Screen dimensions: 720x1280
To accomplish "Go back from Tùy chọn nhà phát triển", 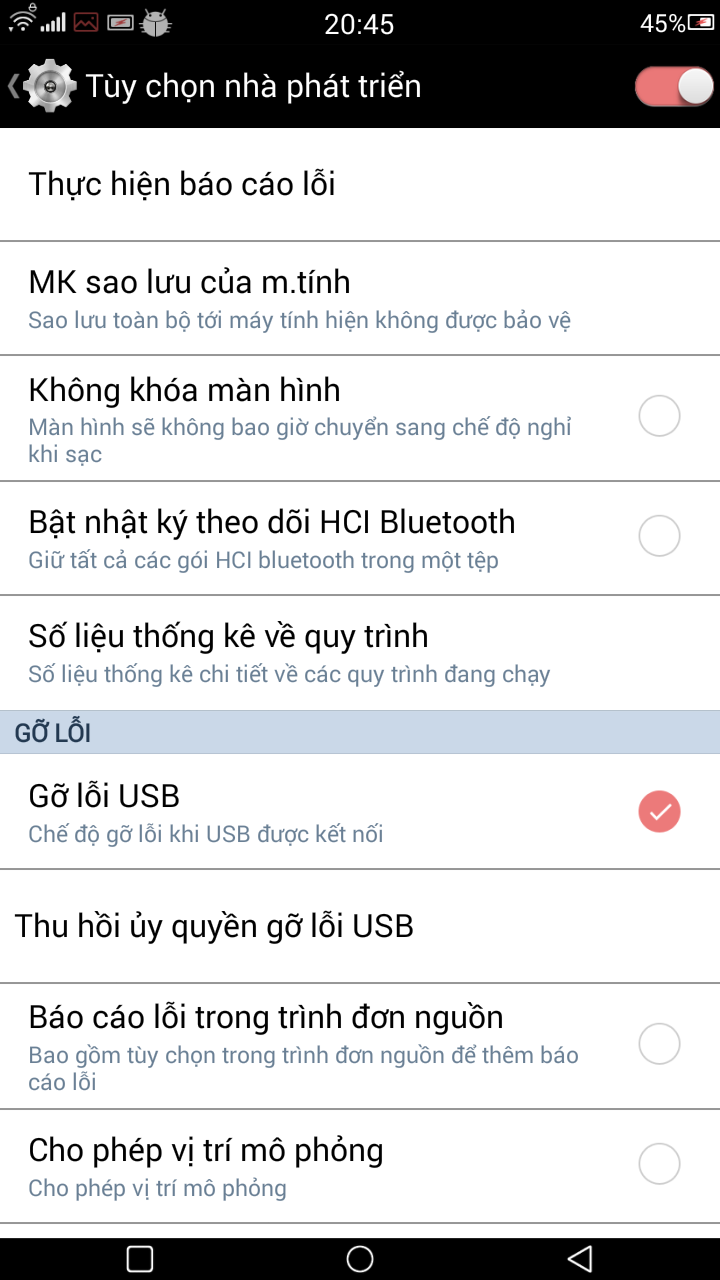I will (x=40, y=86).
